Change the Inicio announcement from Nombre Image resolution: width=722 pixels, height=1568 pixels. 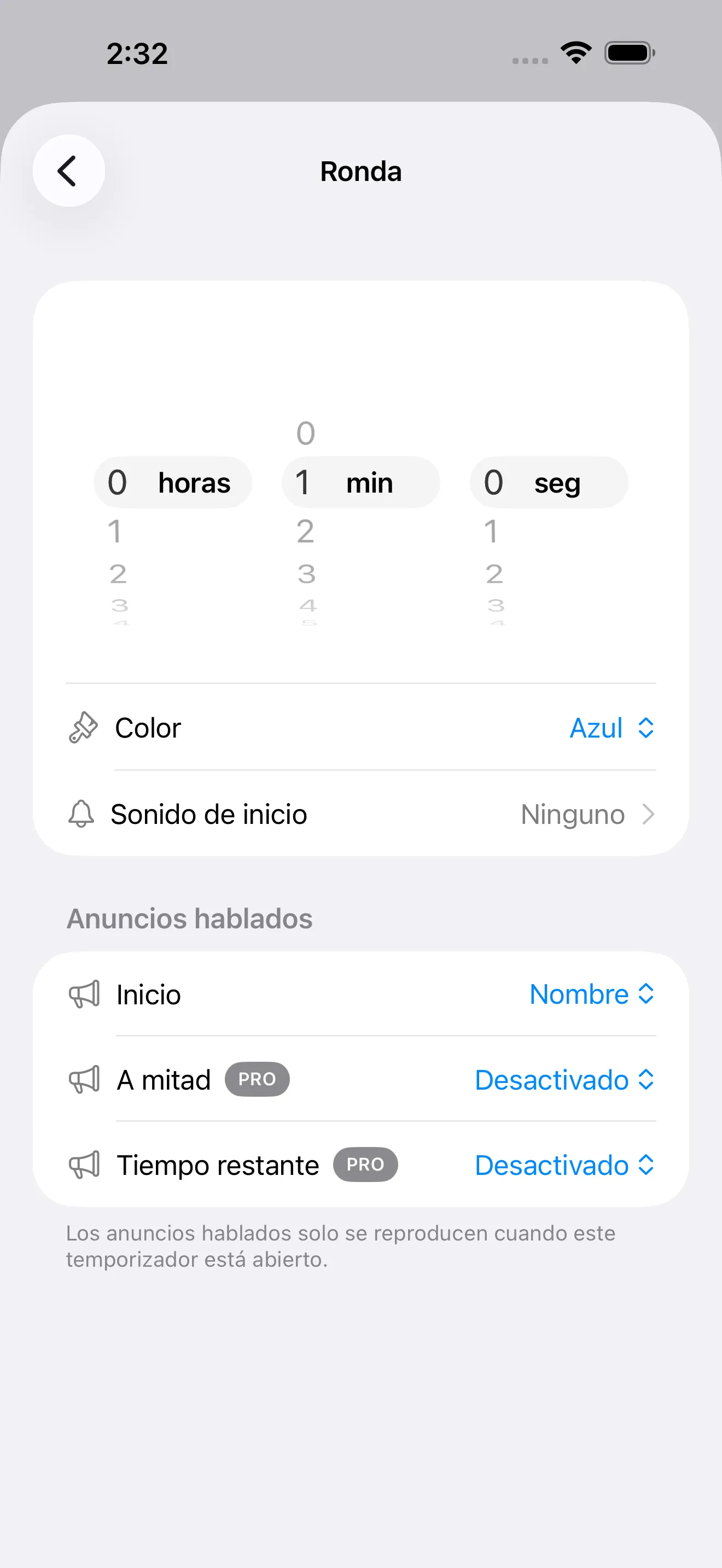(591, 993)
